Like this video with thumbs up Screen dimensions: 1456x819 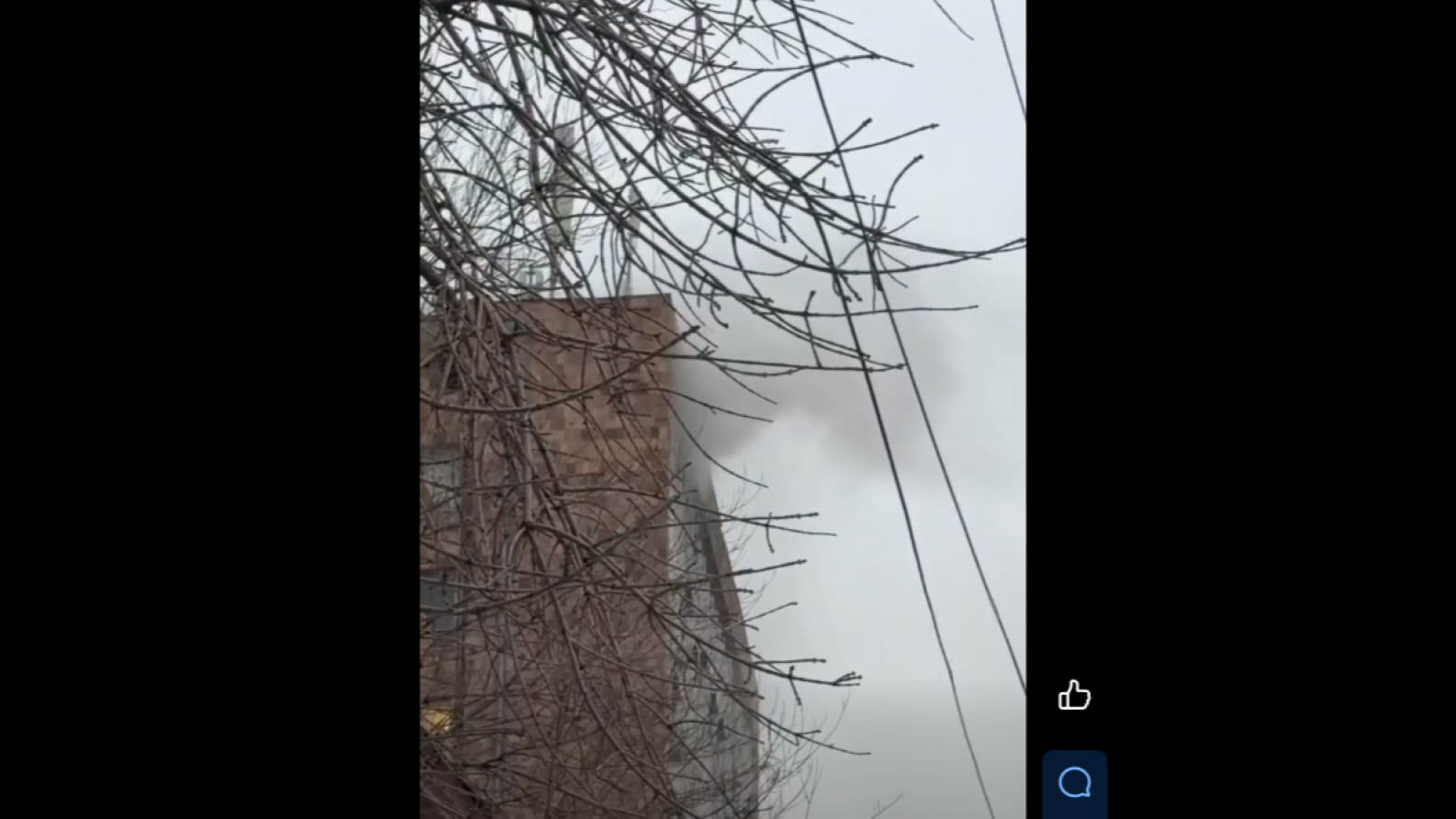[1074, 695]
